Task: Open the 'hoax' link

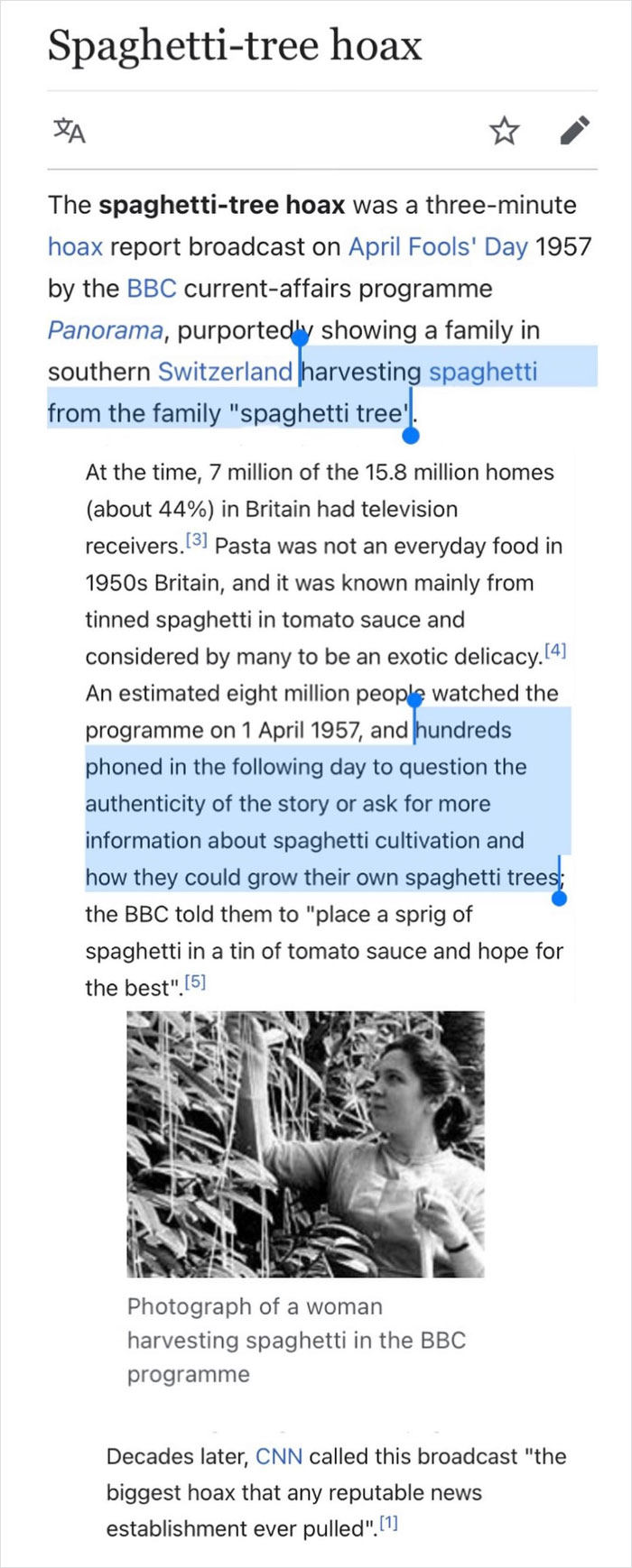Action: coord(75,247)
